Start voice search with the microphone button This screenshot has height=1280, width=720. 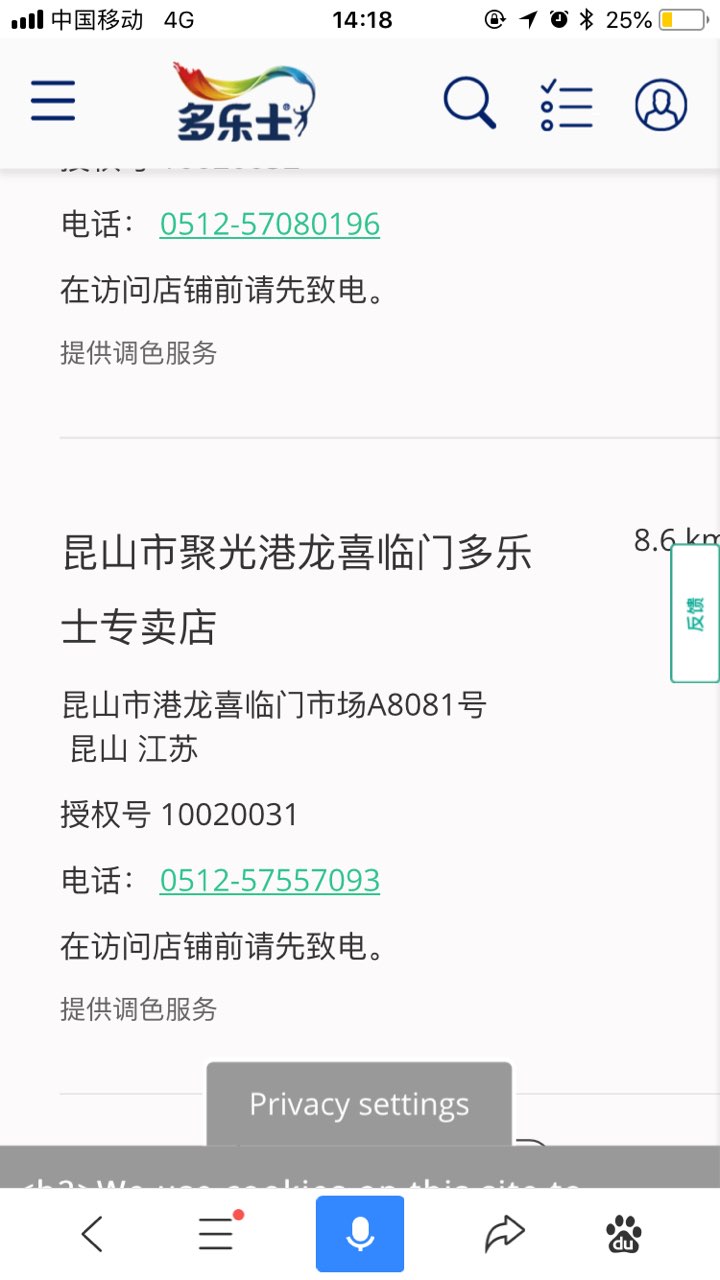[360, 1235]
